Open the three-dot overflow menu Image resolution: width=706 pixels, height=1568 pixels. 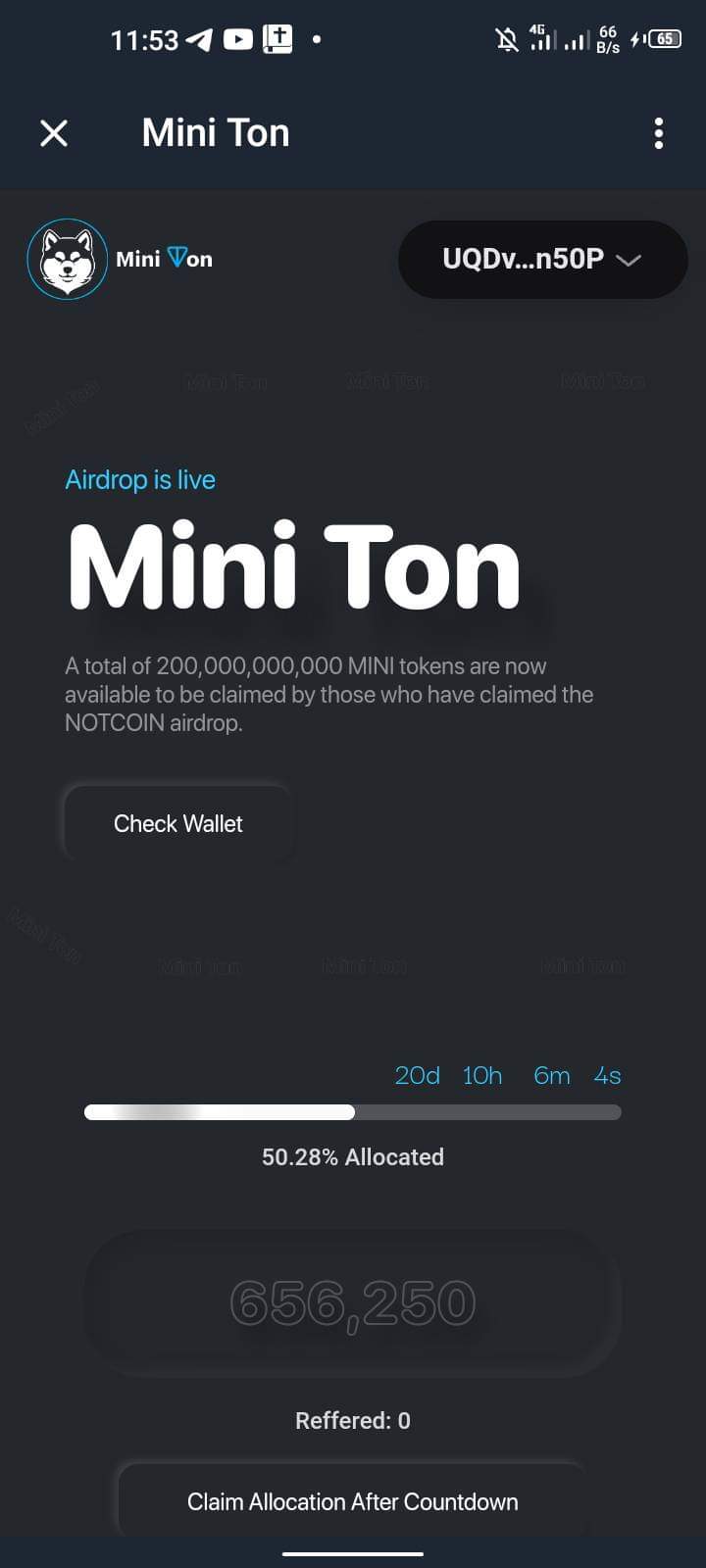tap(658, 133)
